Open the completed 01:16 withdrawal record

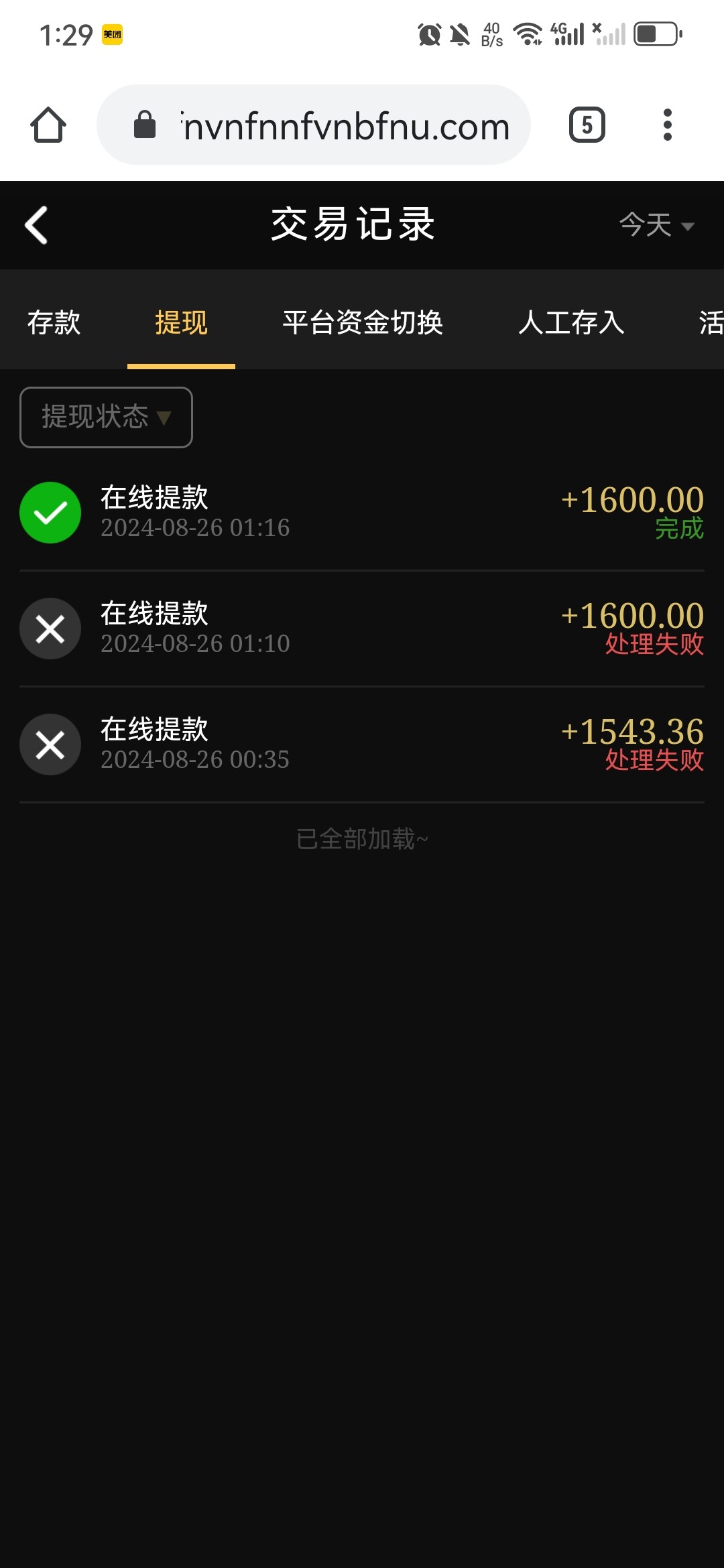tap(362, 513)
